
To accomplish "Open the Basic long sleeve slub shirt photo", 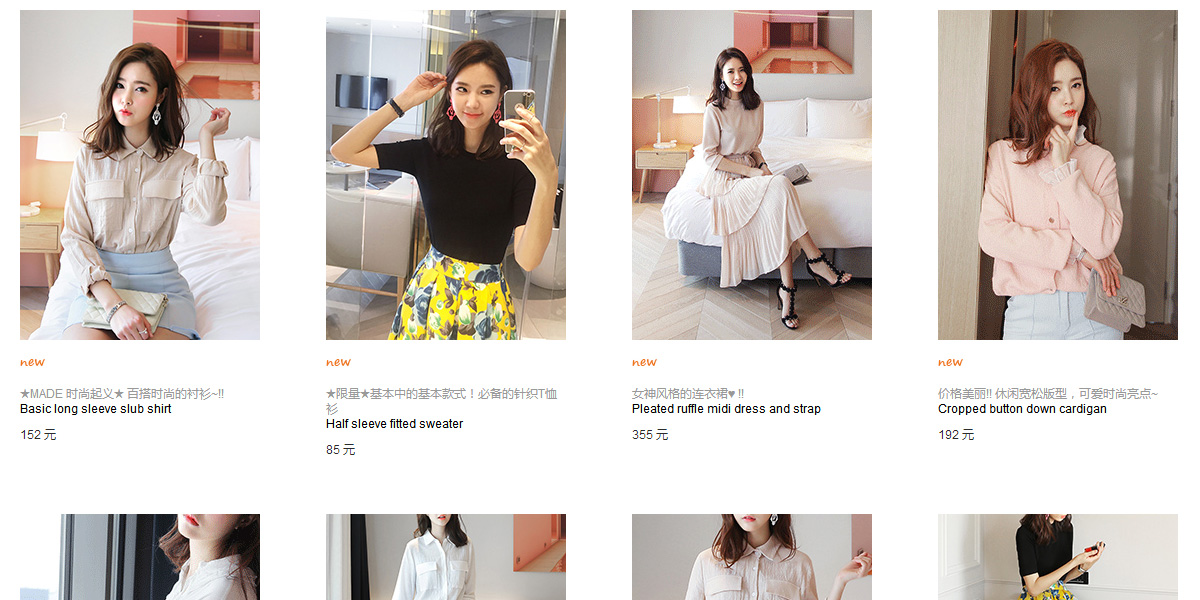I will (x=140, y=175).
